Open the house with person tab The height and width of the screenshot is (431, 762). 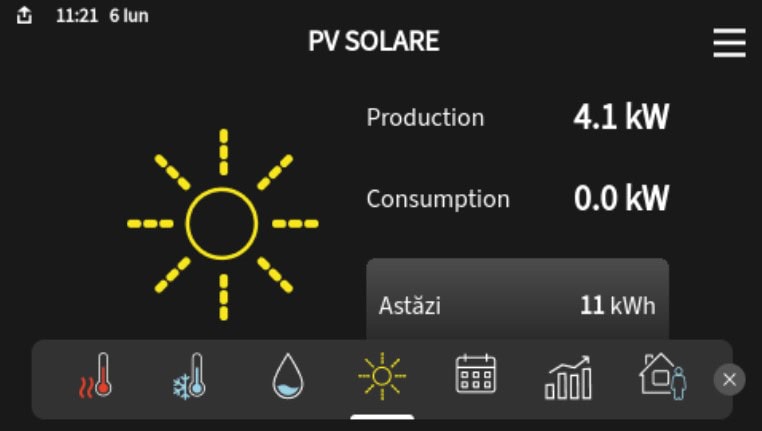pyautogui.click(x=662, y=377)
